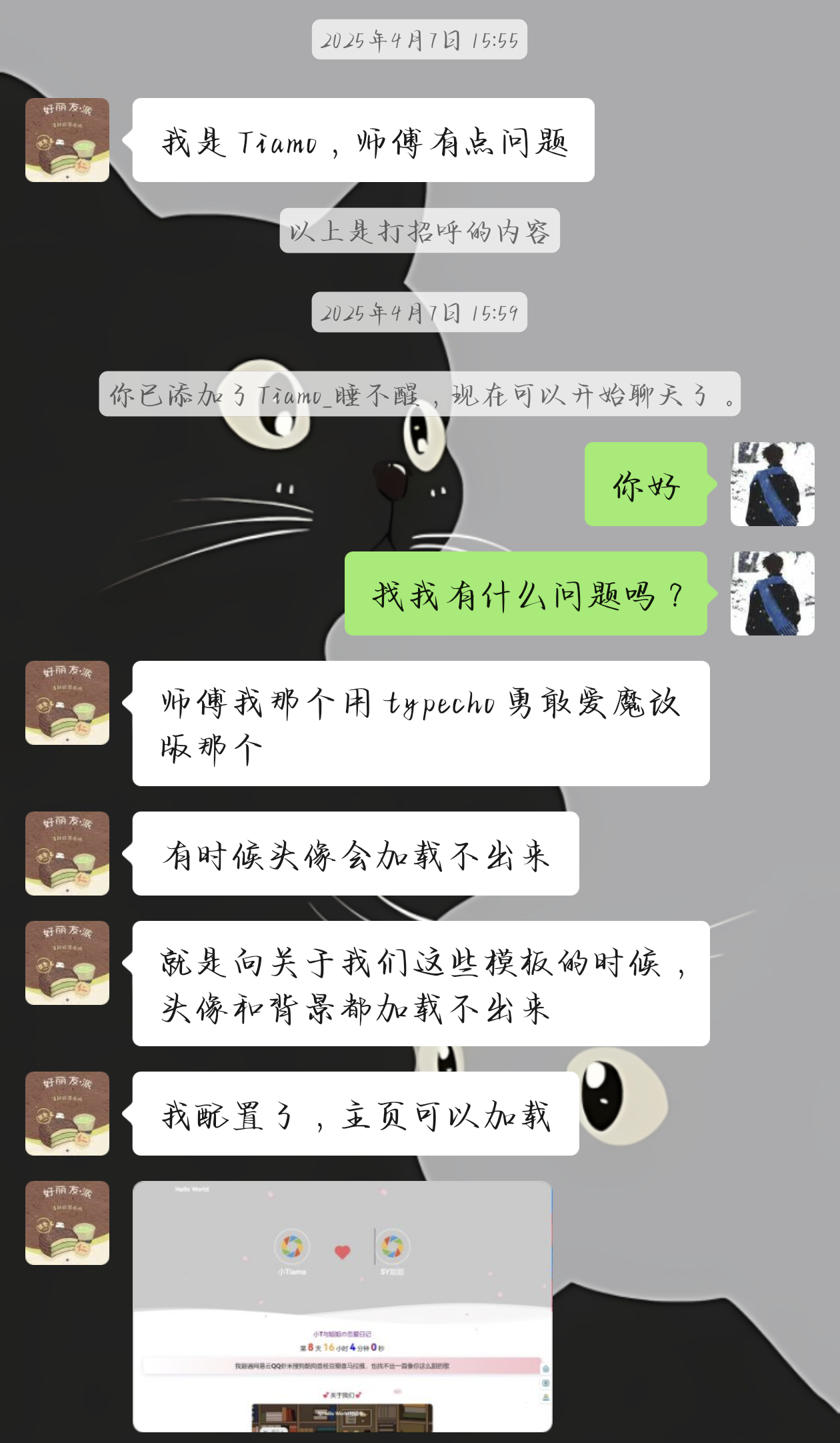Click the article icon in the website sidebar
The height and width of the screenshot is (1443, 840).
545,1382
